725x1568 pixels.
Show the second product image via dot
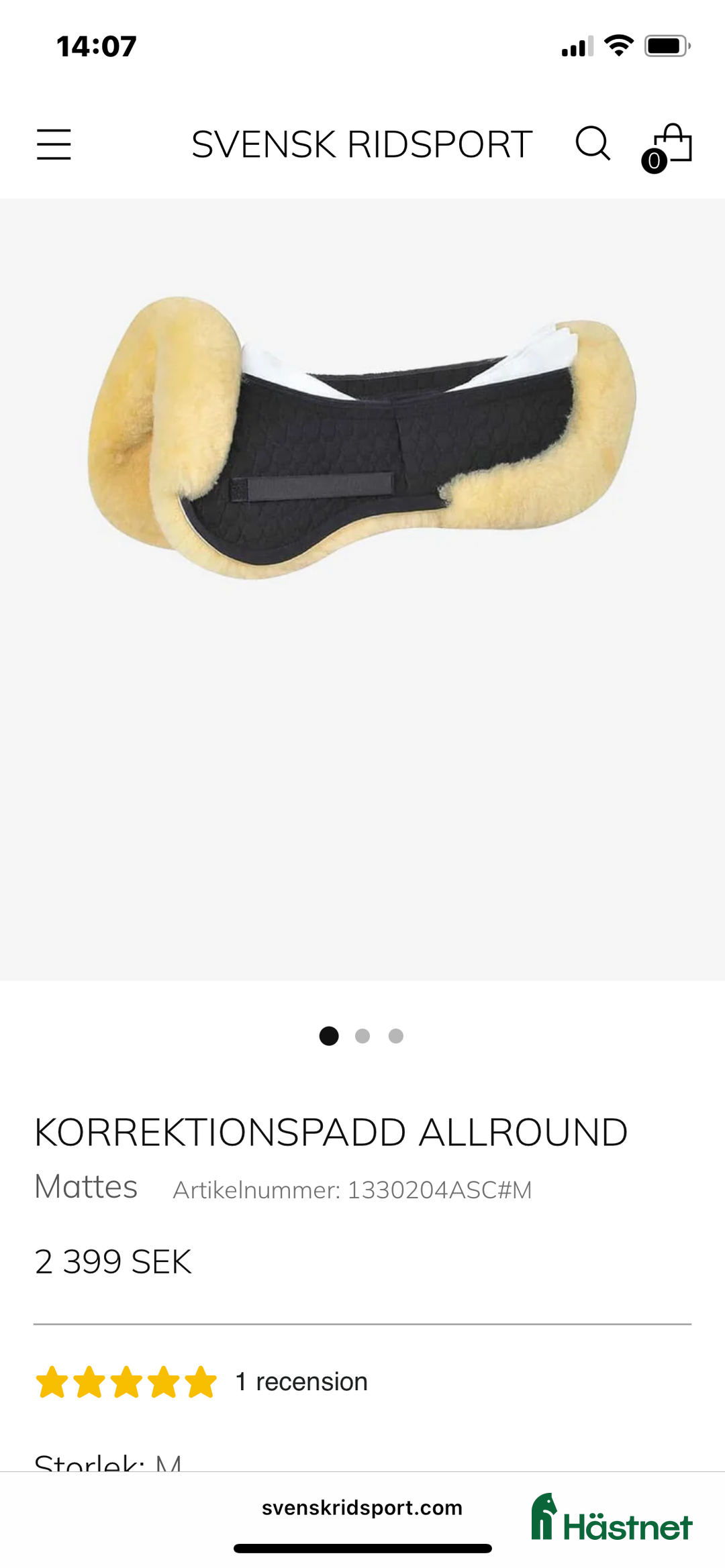362,1036
